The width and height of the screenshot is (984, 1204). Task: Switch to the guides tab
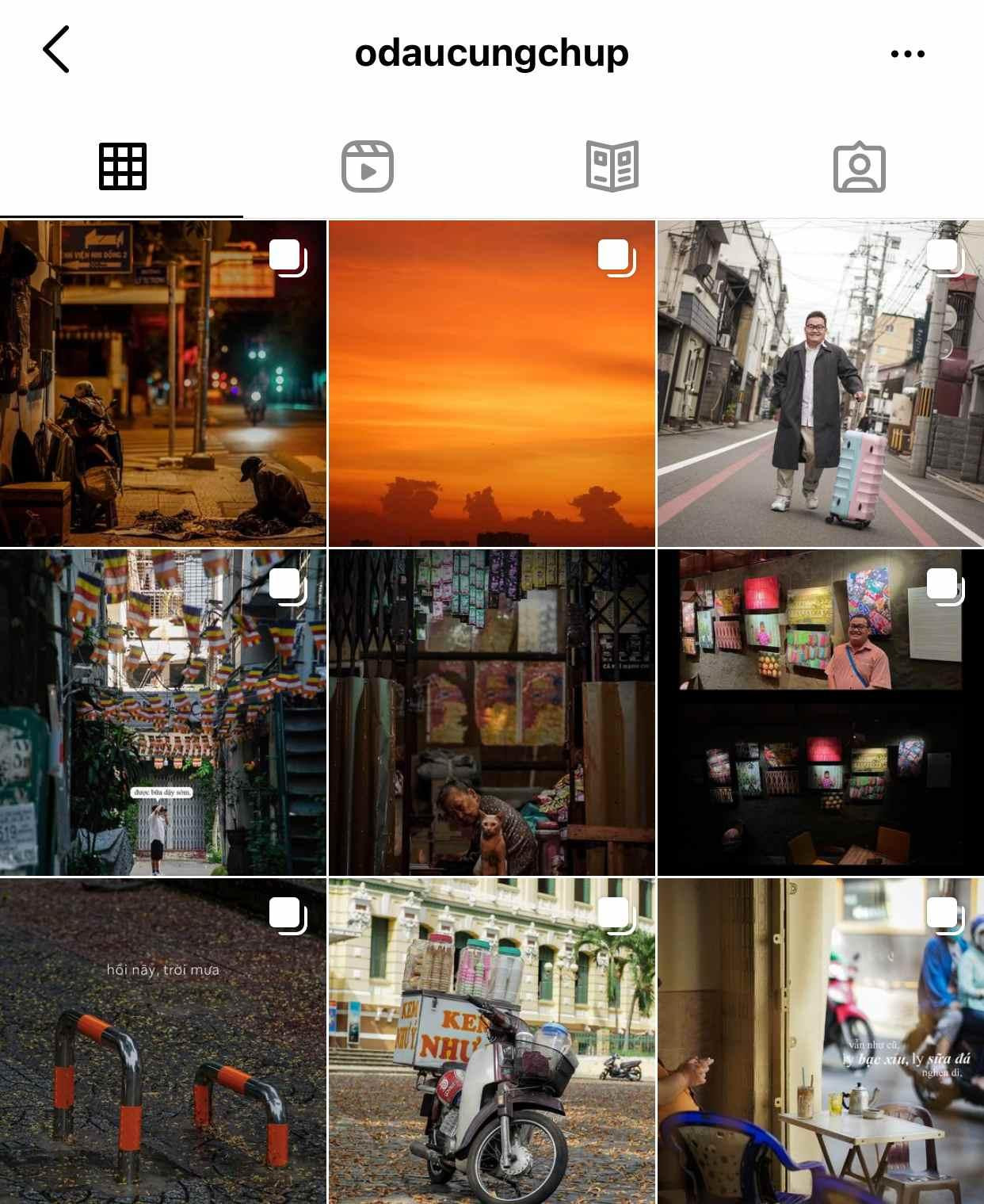coord(612,166)
